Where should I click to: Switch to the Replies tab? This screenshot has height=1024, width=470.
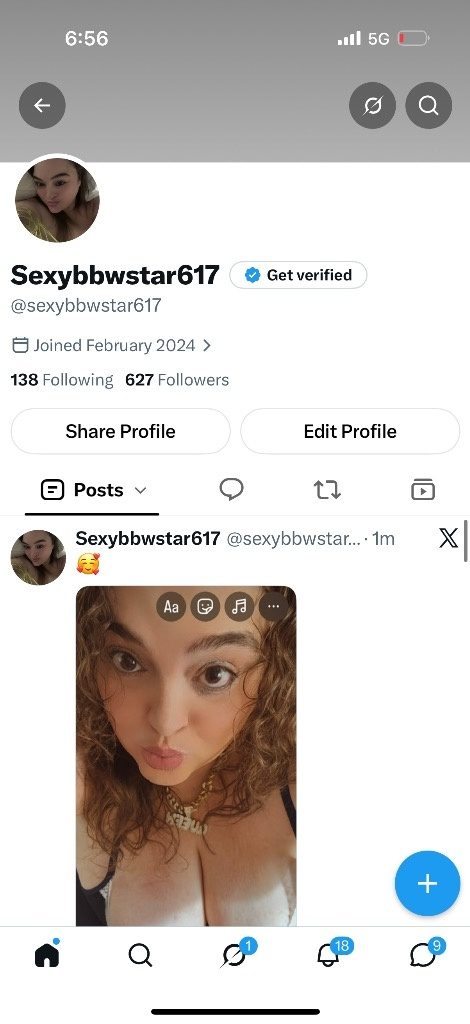231,489
